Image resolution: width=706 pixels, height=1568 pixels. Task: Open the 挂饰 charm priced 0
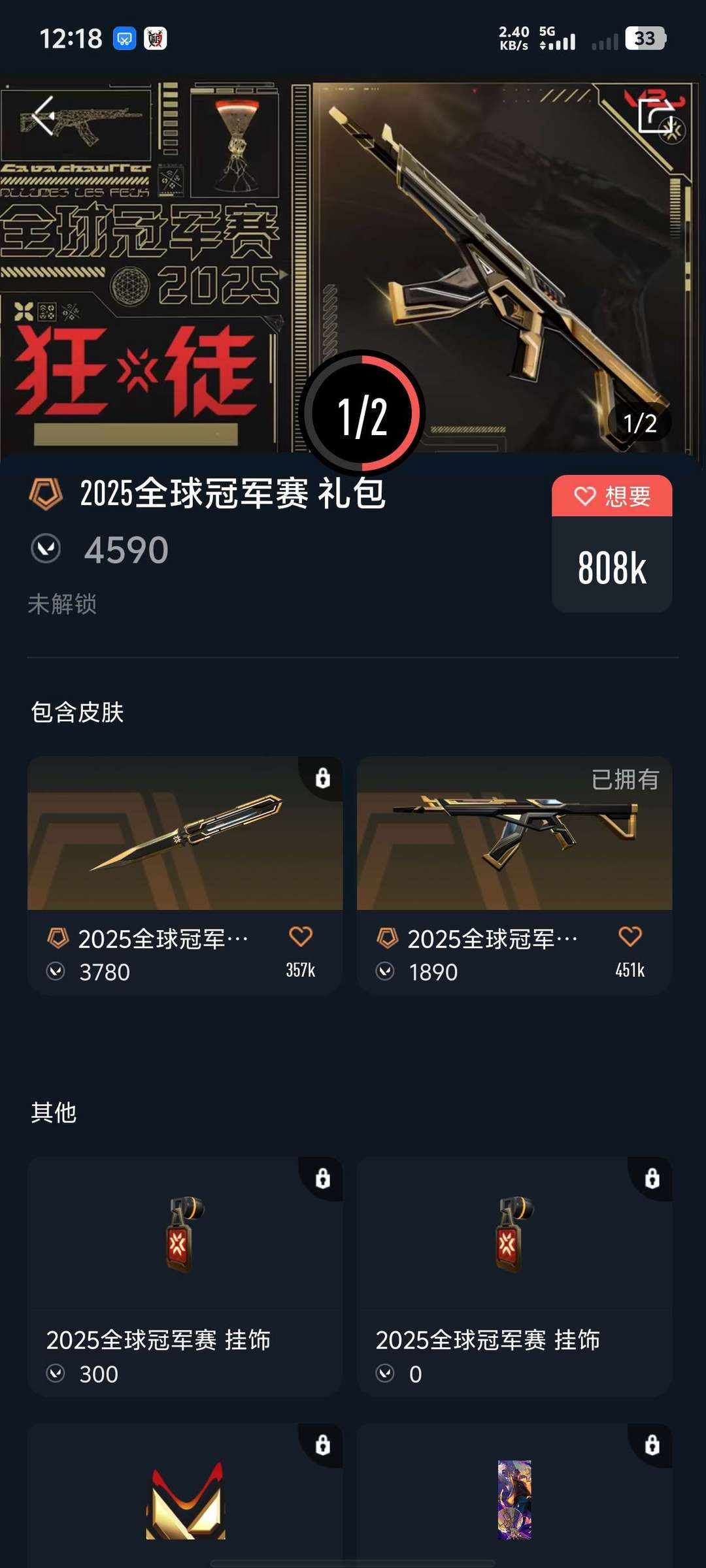coord(514,1275)
